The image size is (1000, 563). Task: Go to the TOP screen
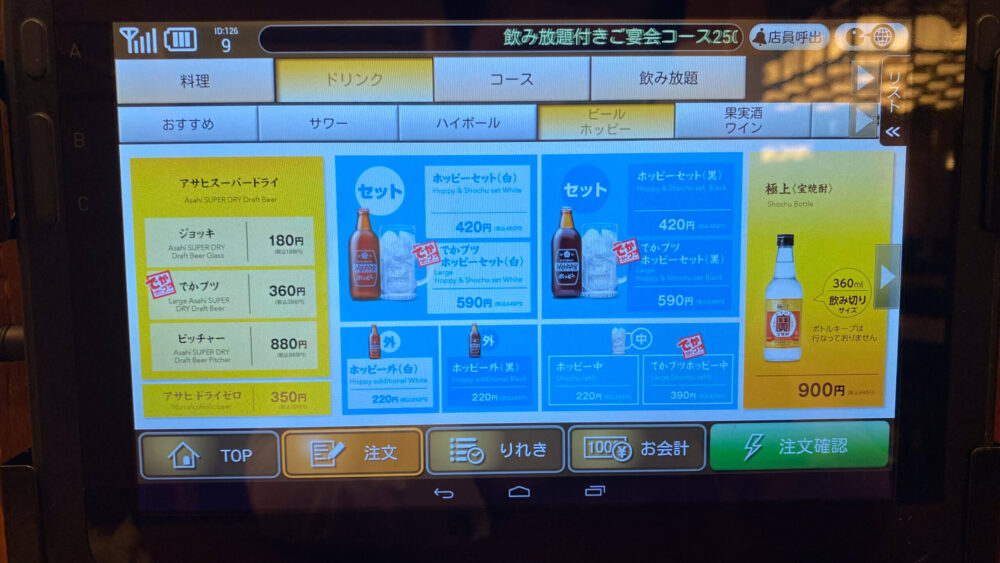(x=209, y=455)
